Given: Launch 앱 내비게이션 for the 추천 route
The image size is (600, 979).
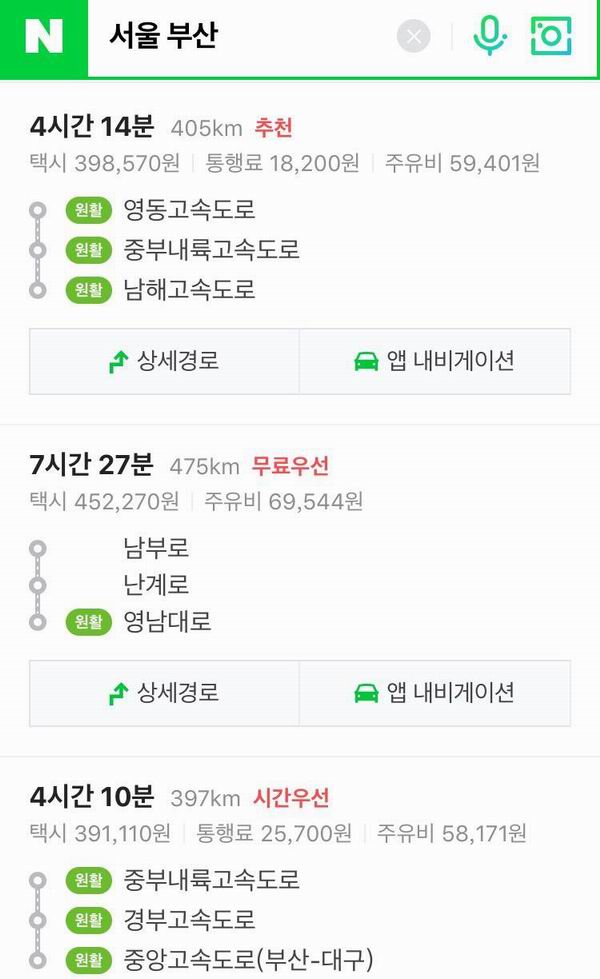Looking at the screenshot, I should click(435, 362).
